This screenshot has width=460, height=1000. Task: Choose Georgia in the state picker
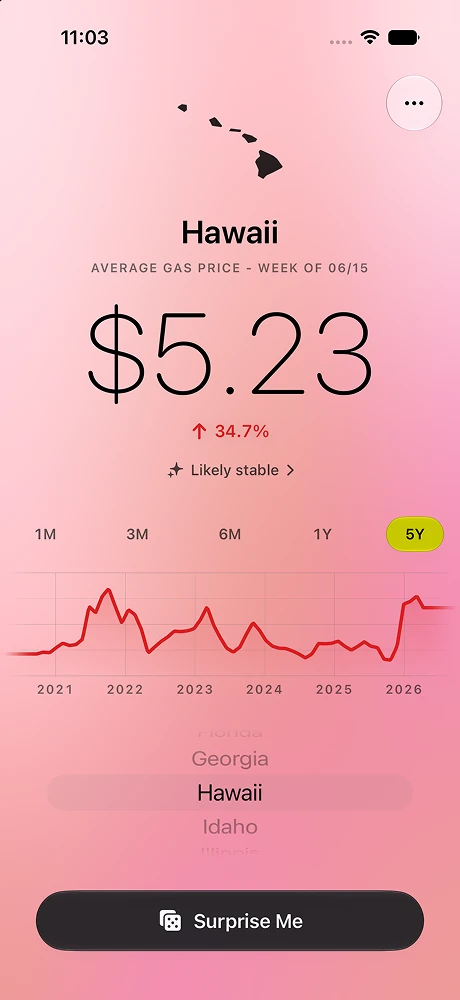[230, 759]
